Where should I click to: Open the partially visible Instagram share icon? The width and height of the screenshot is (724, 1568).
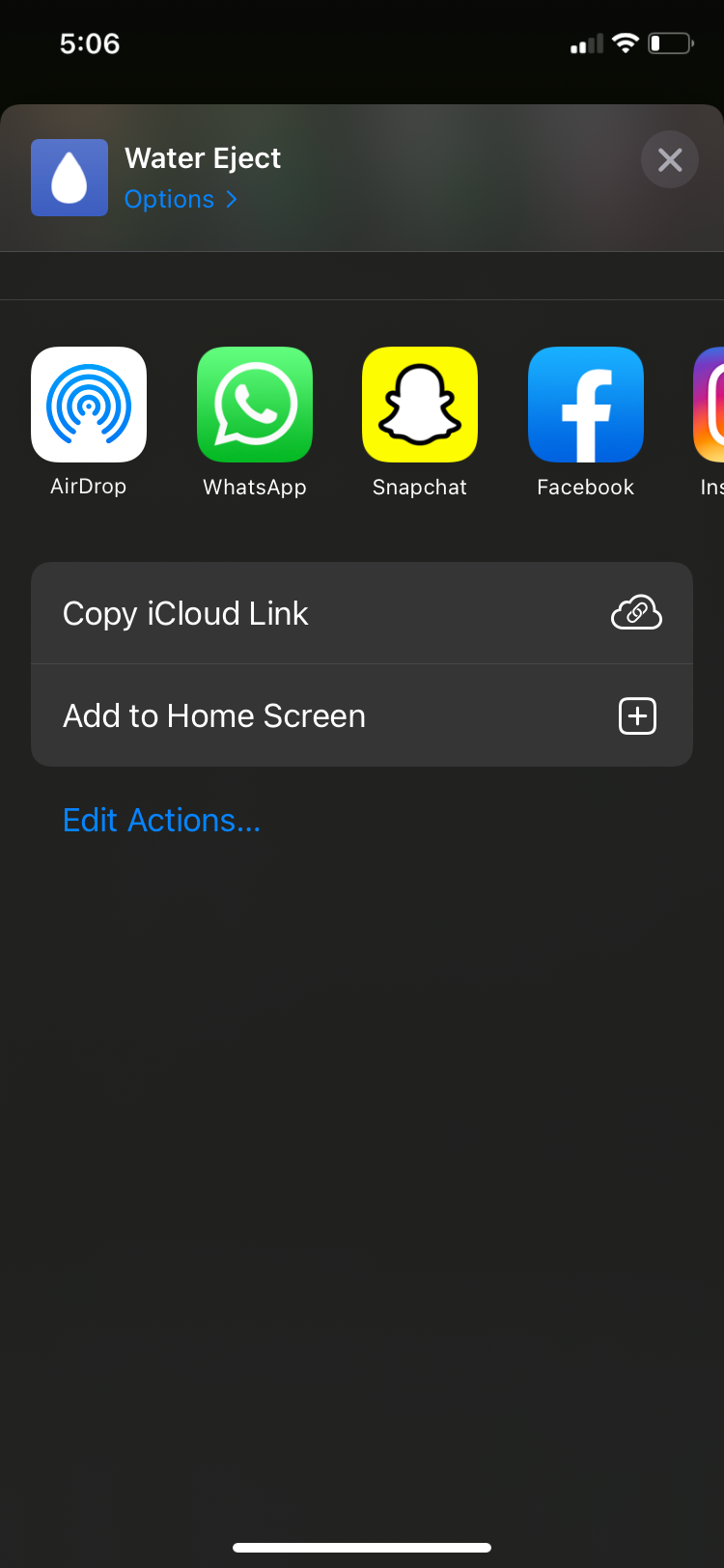[x=714, y=405]
